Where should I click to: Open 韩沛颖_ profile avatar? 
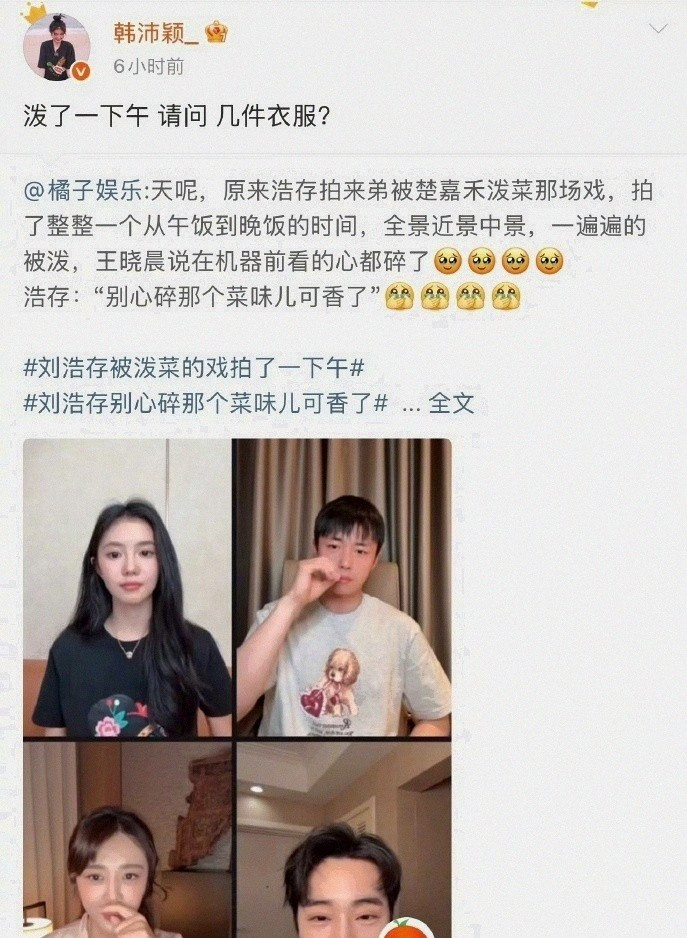click(56, 47)
